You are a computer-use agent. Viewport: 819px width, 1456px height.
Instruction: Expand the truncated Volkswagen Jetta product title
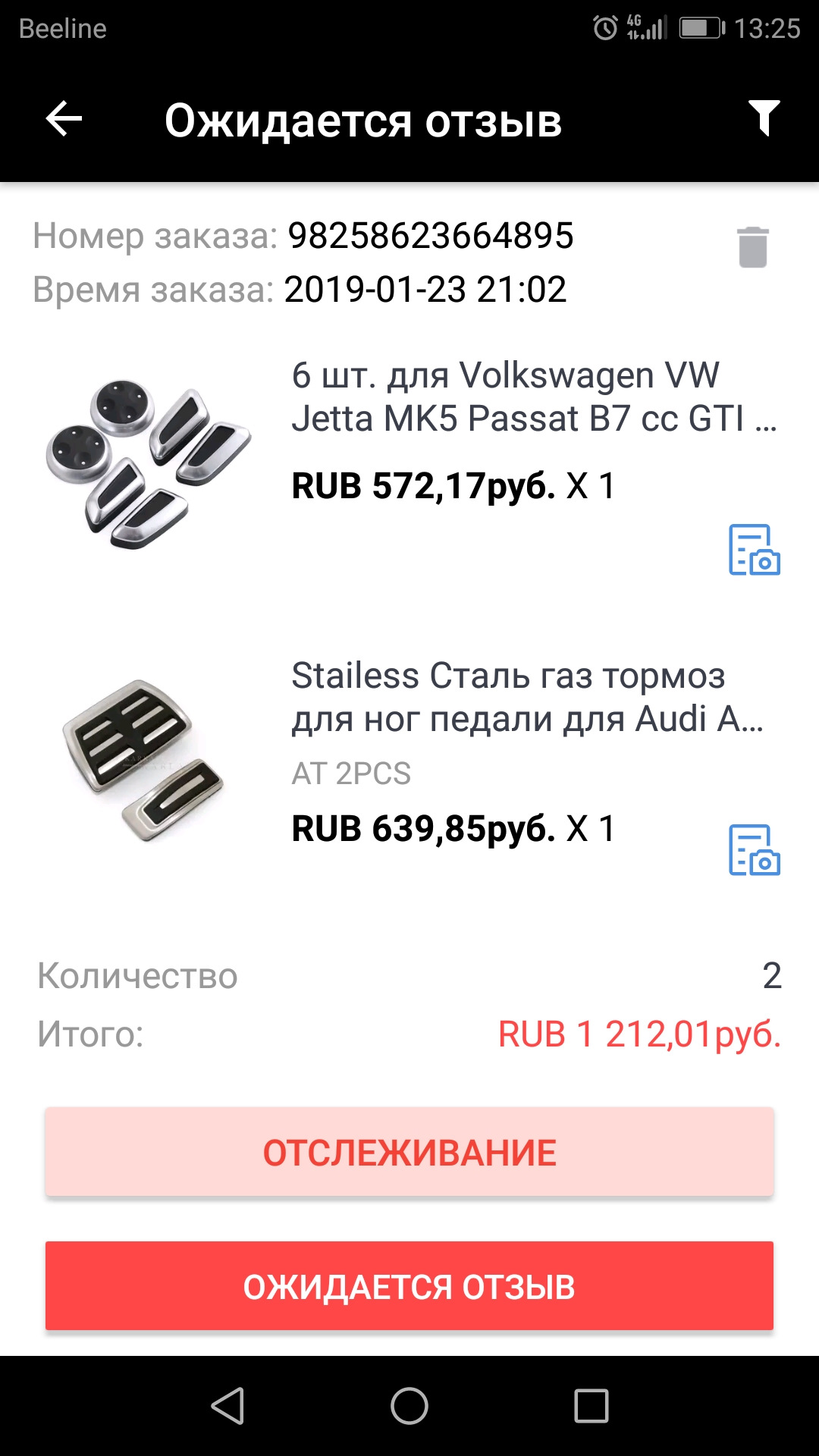(531, 398)
